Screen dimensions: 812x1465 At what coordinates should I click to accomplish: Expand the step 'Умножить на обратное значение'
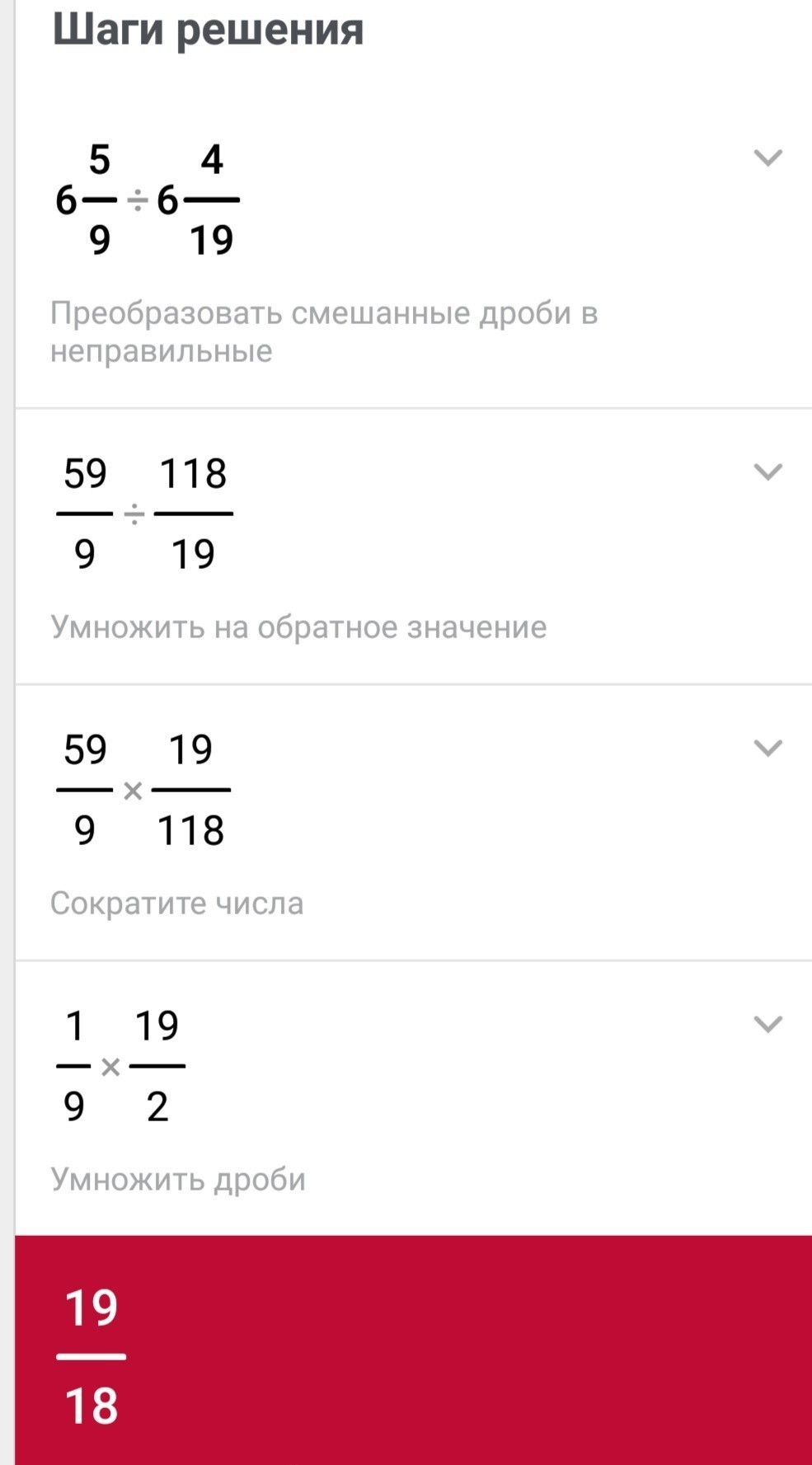tap(767, 472)
